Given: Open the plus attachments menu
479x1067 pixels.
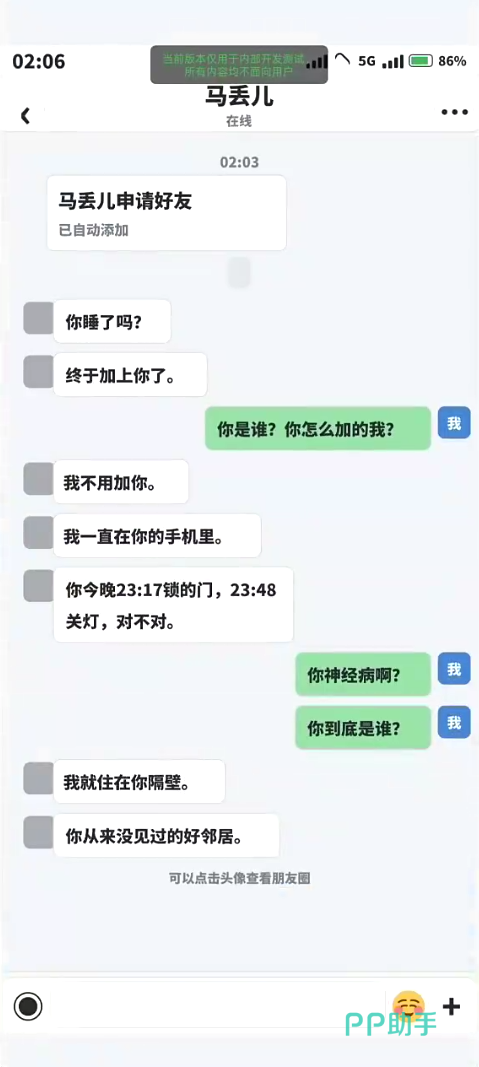Looking at the screenshot, I should [452, 1006].
